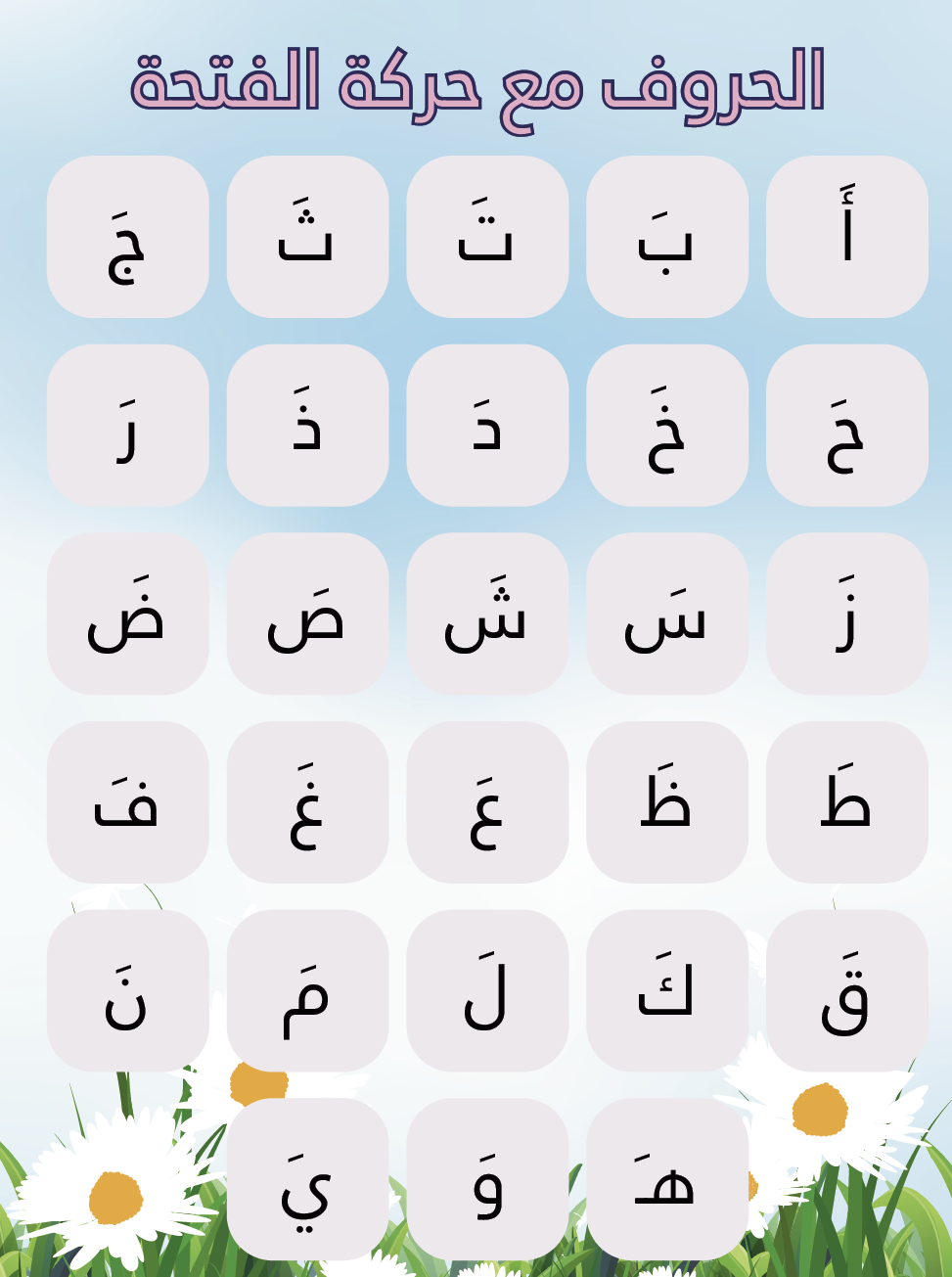Select the letter بَ (ba) tile
Image resolution: width=952 pixels, height=1277 pixels.
click(666, 237)
